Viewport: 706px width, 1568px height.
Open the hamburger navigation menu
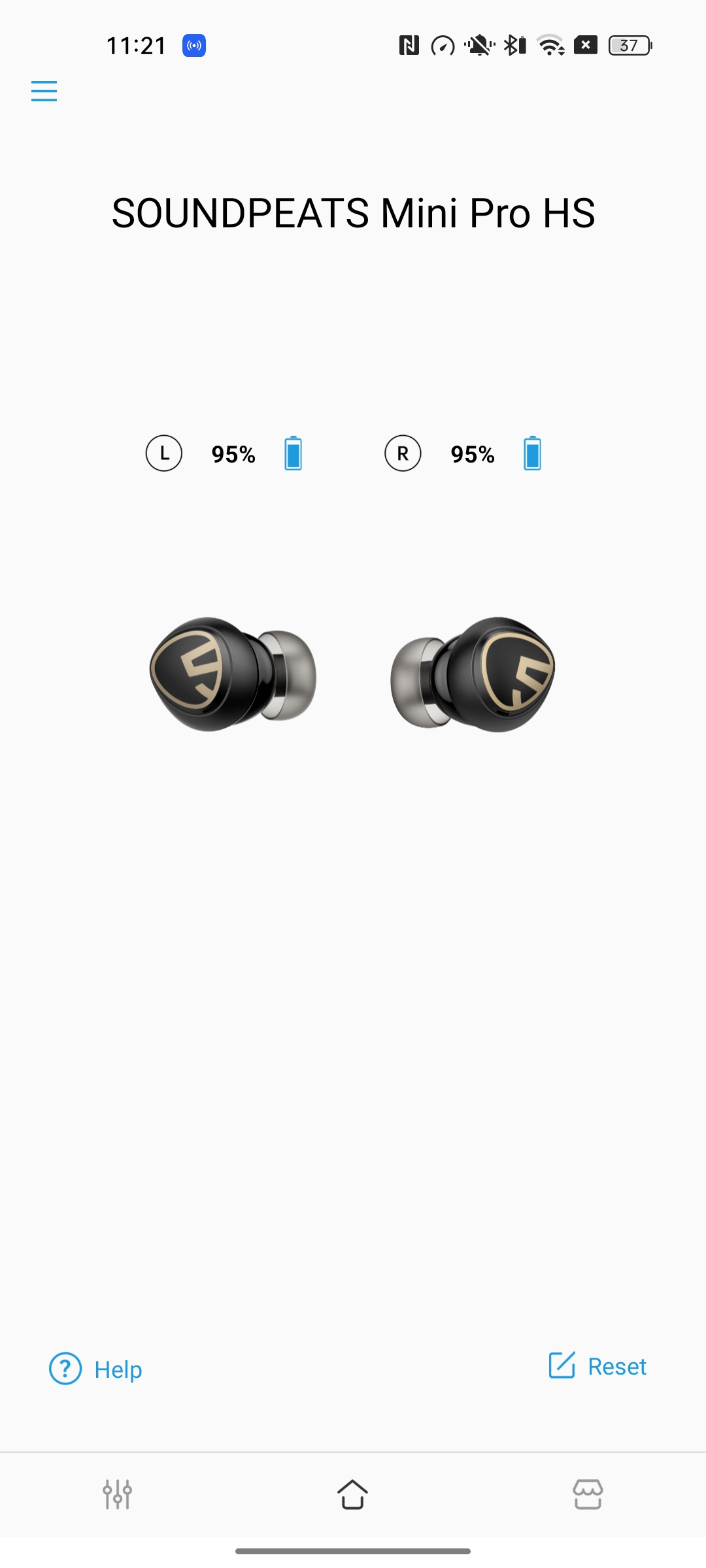point(44,91)
